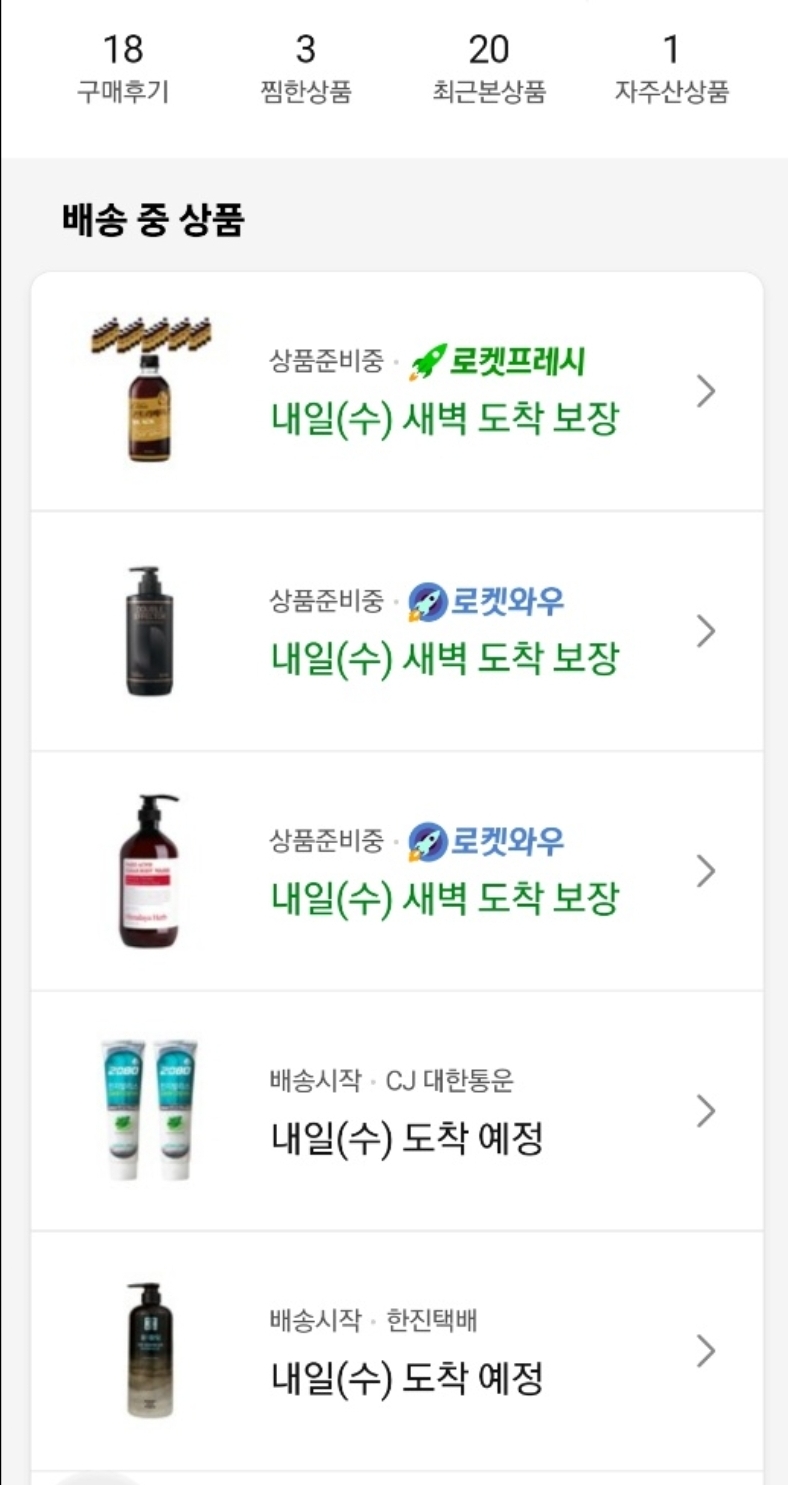Open the 한진택배 delivery row
The image size is (788, 1485).
(397, 1351)
